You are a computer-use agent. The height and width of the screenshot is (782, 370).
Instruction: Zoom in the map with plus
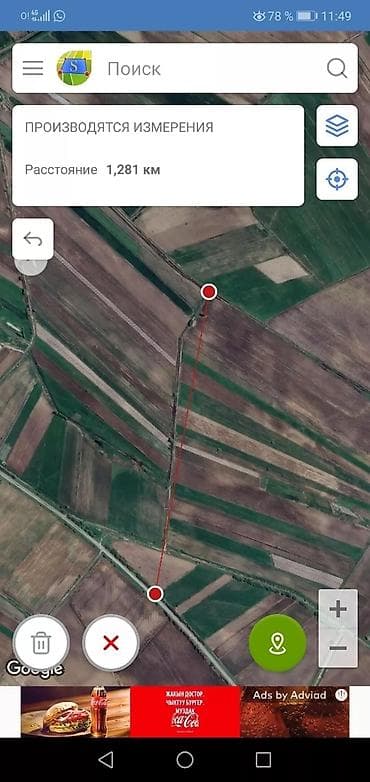click(338, 609)
